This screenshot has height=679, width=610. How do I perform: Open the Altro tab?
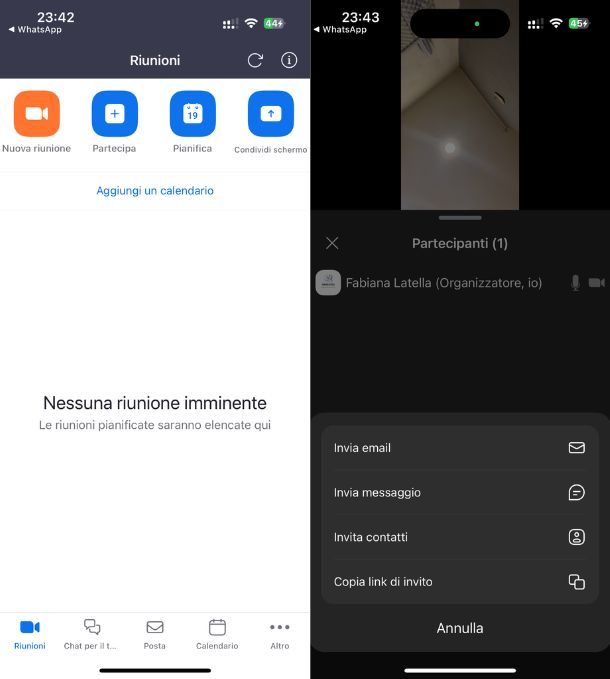coord(280,633)
